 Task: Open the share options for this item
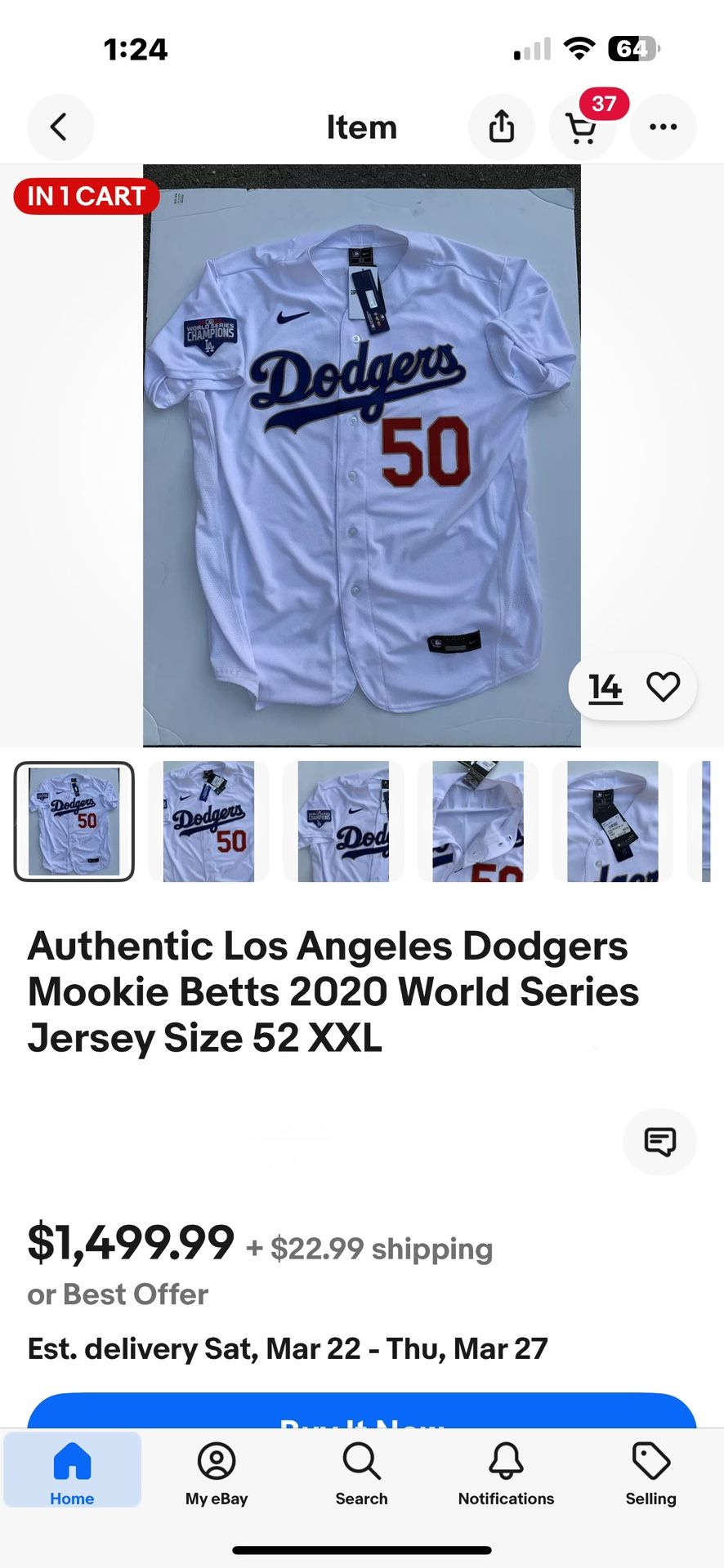[502, 127]
